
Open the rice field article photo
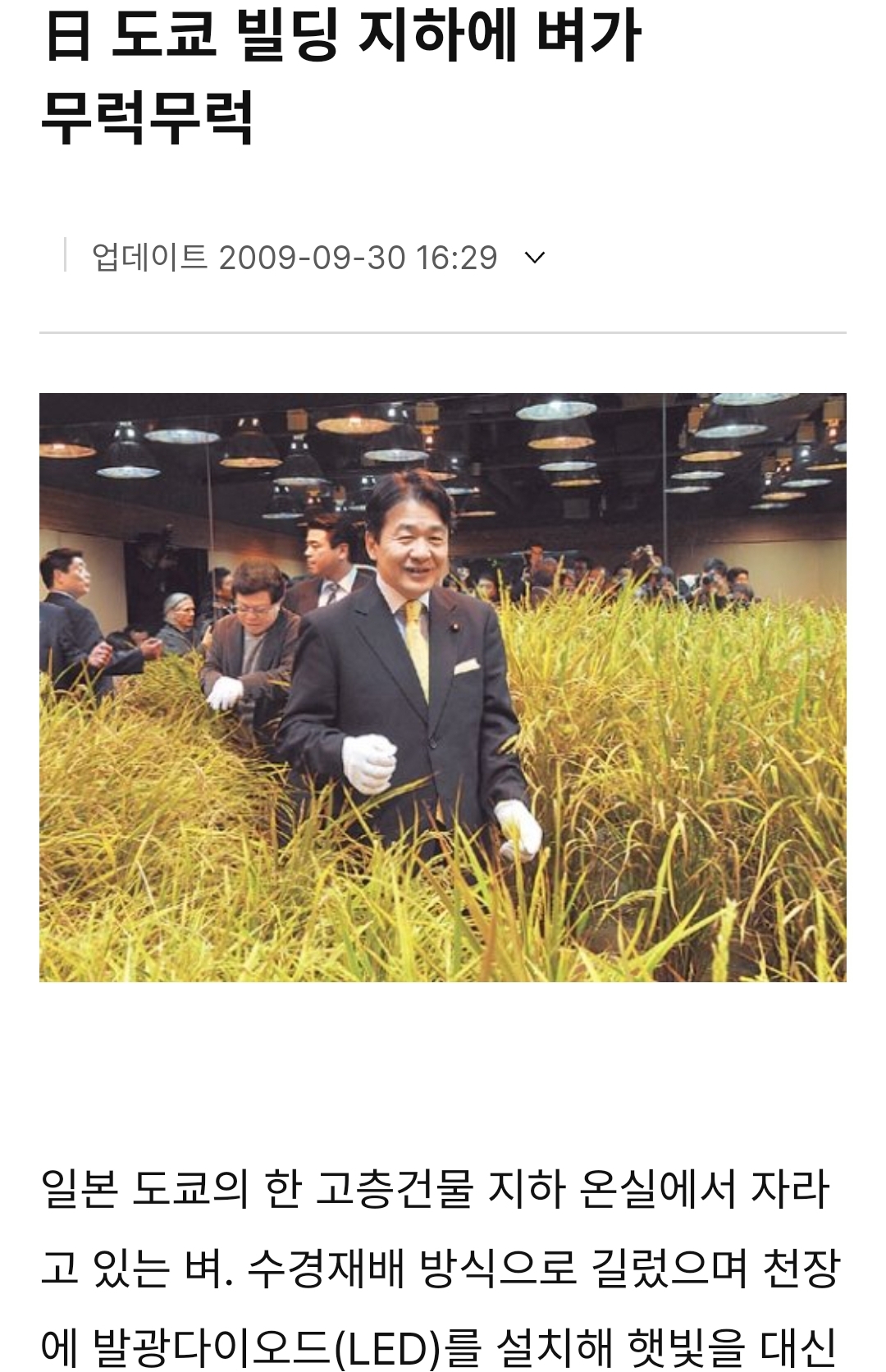[x=443, y=687]
